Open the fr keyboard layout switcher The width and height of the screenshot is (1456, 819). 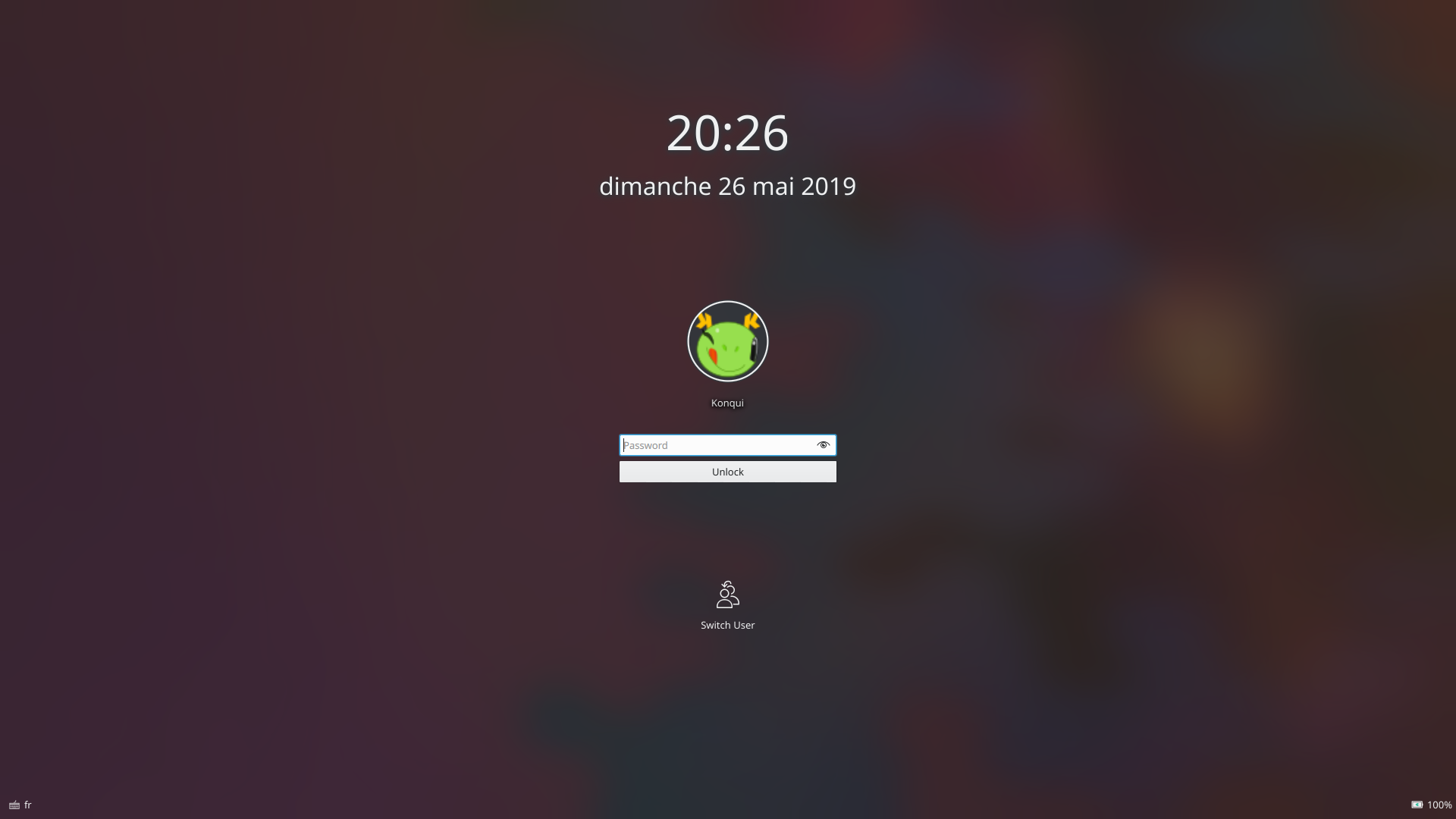20,805
